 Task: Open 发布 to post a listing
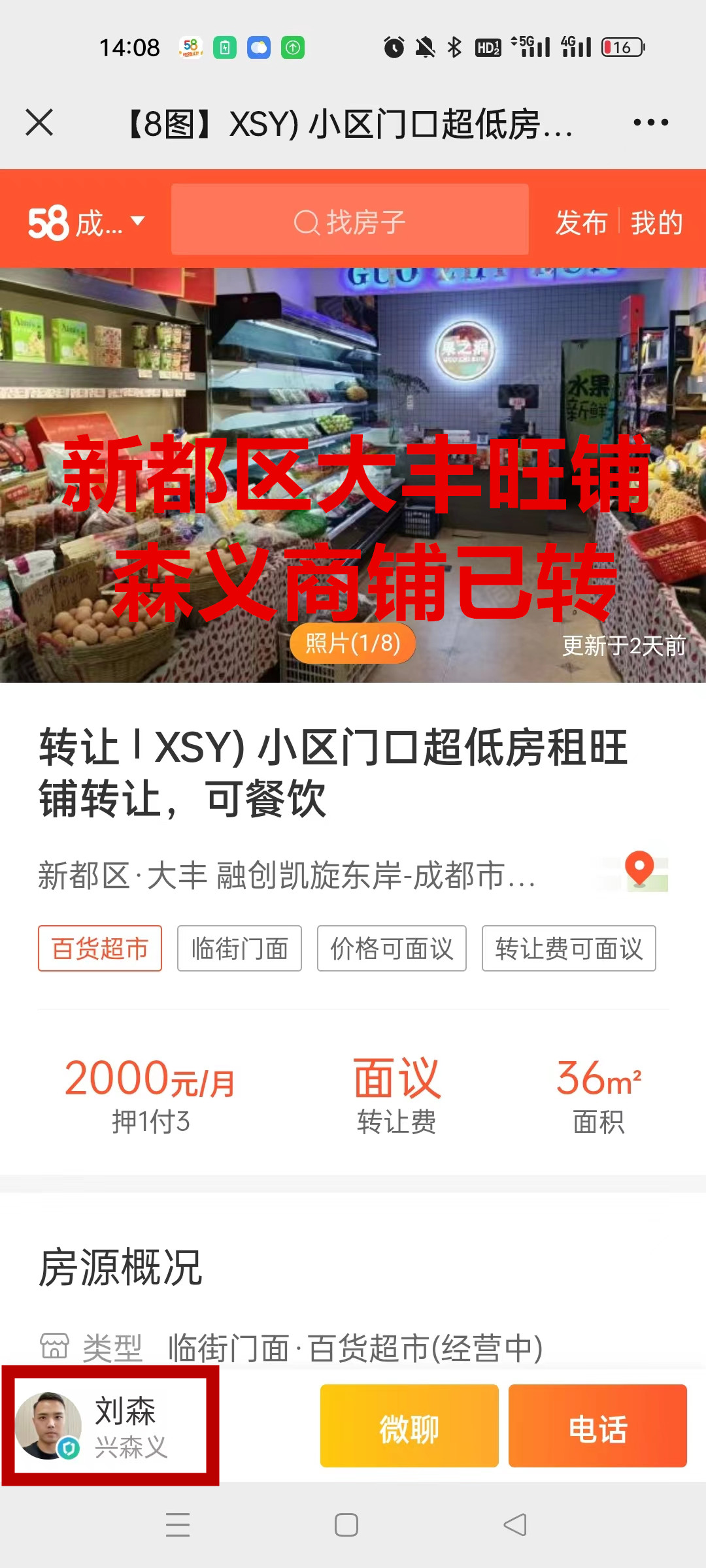click(x=581, y=223)
